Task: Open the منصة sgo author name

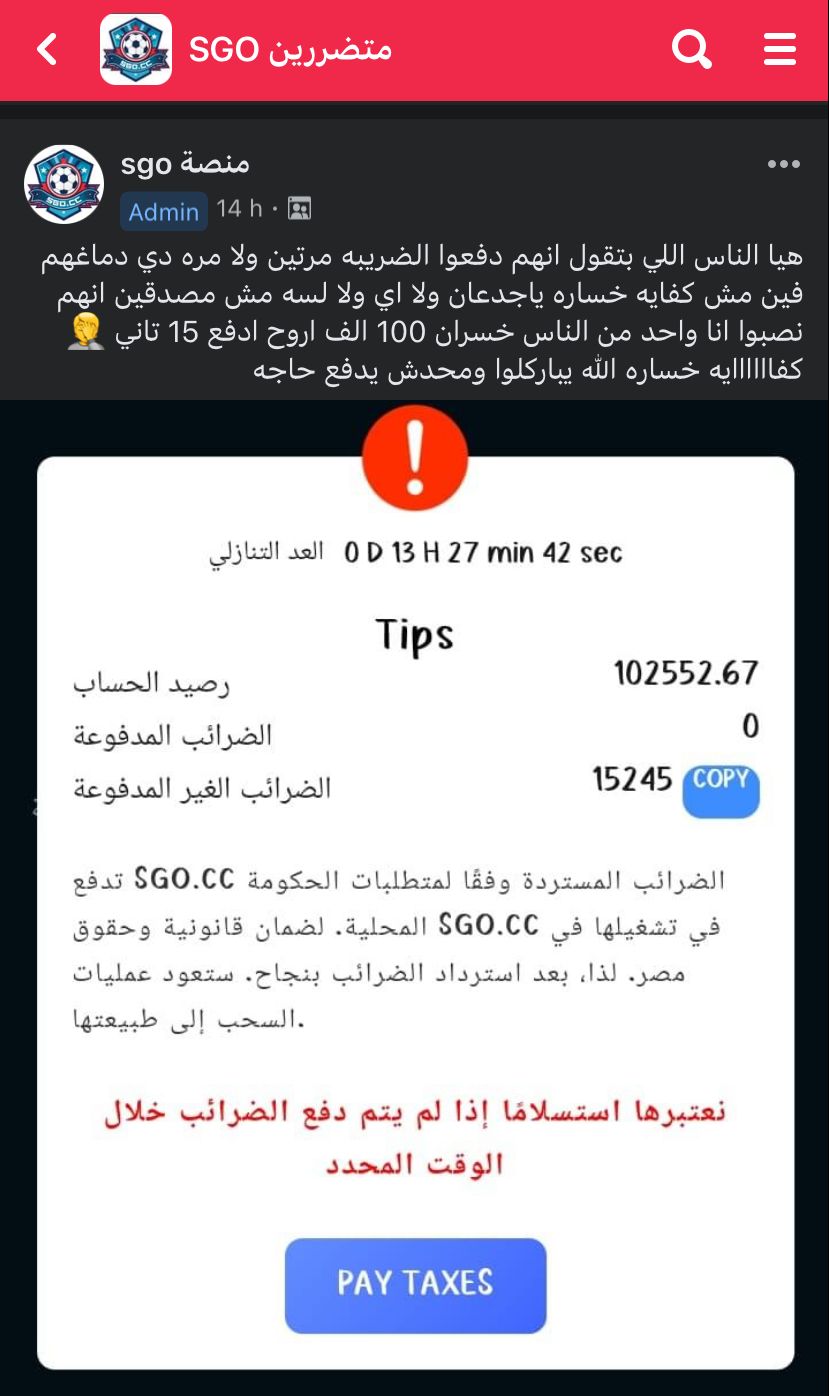Action: pos(185,162)
